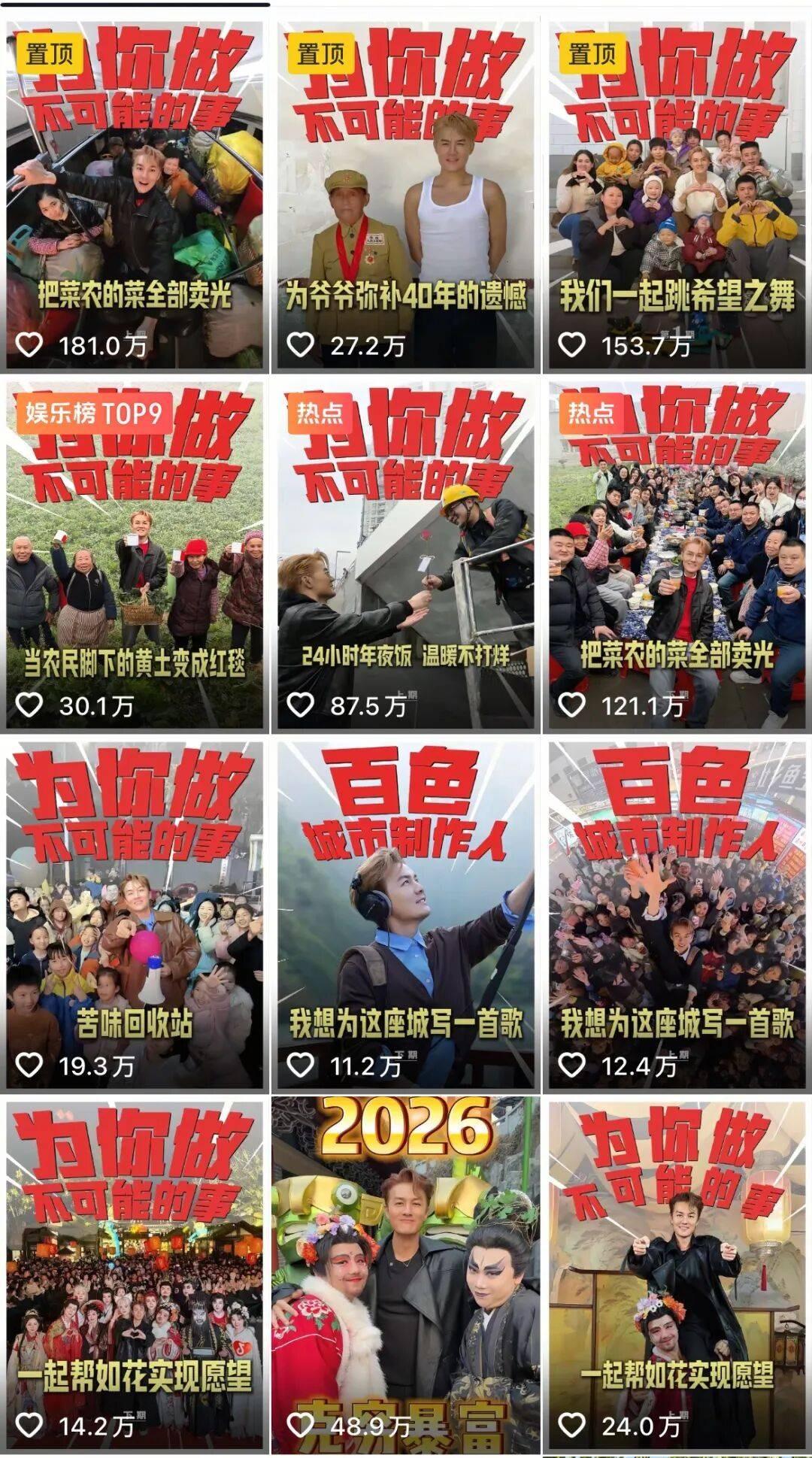Open 一起帮如花实现愿望 video with 24.0万 likes

pyautogui.click(x=677, y=1275)
